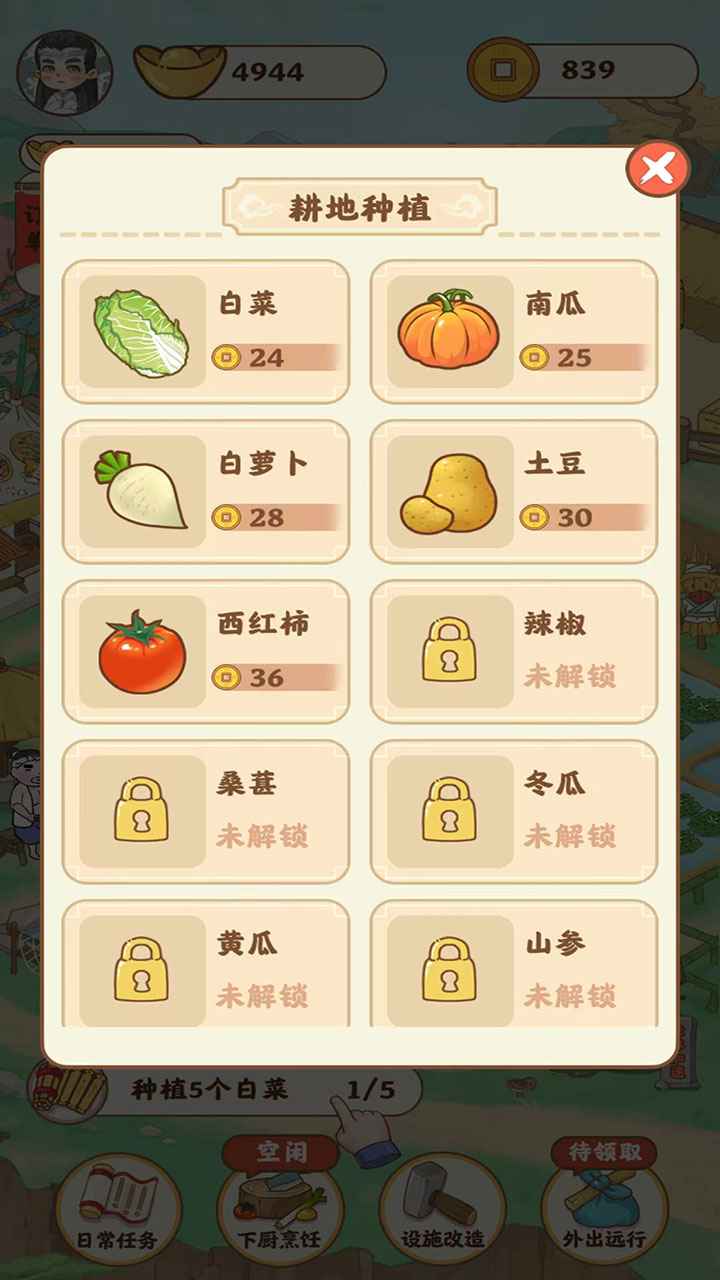The image size is (720, 1280).
Task: Tap the locked 冬瓜 winter melon padlock
Action: [448, 811]
